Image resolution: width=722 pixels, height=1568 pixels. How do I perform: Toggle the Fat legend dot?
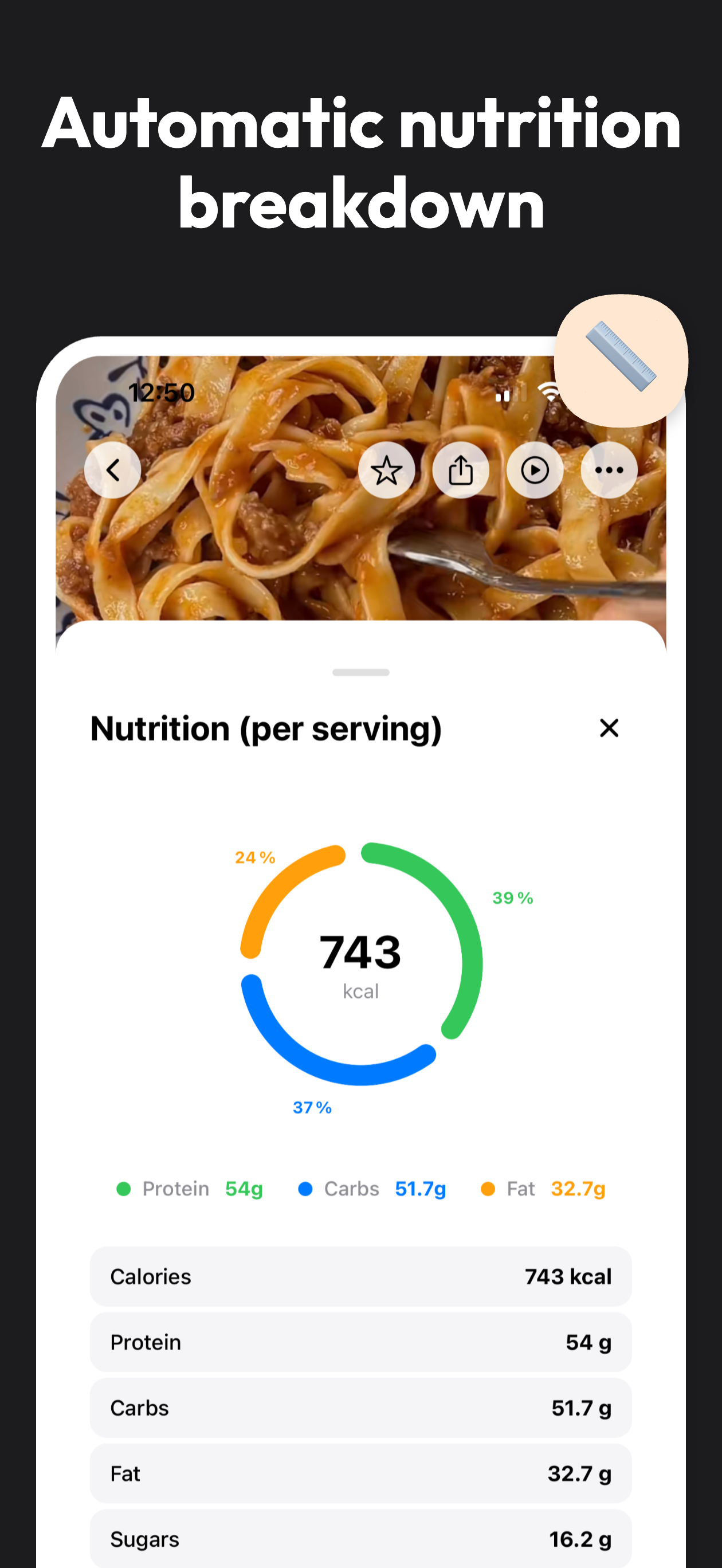pos(489,1188)
